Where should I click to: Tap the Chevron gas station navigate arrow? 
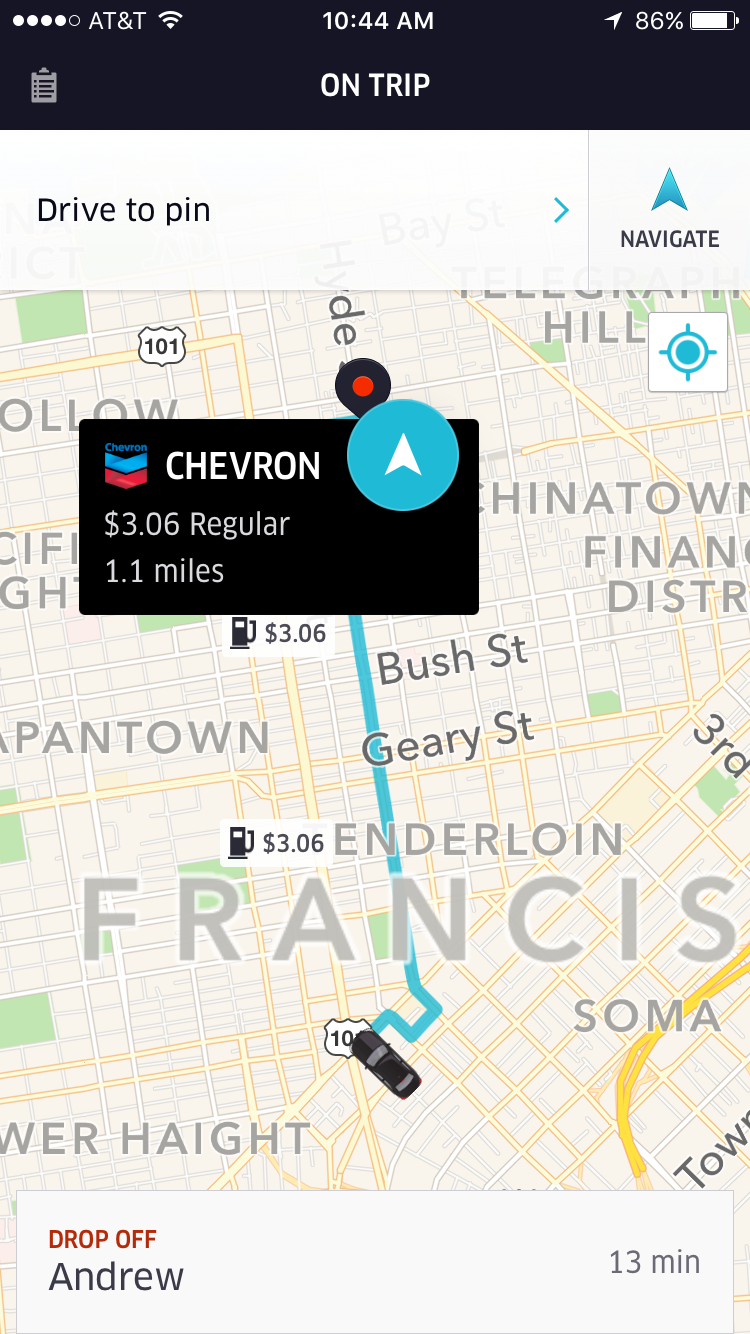pos(403,455)
